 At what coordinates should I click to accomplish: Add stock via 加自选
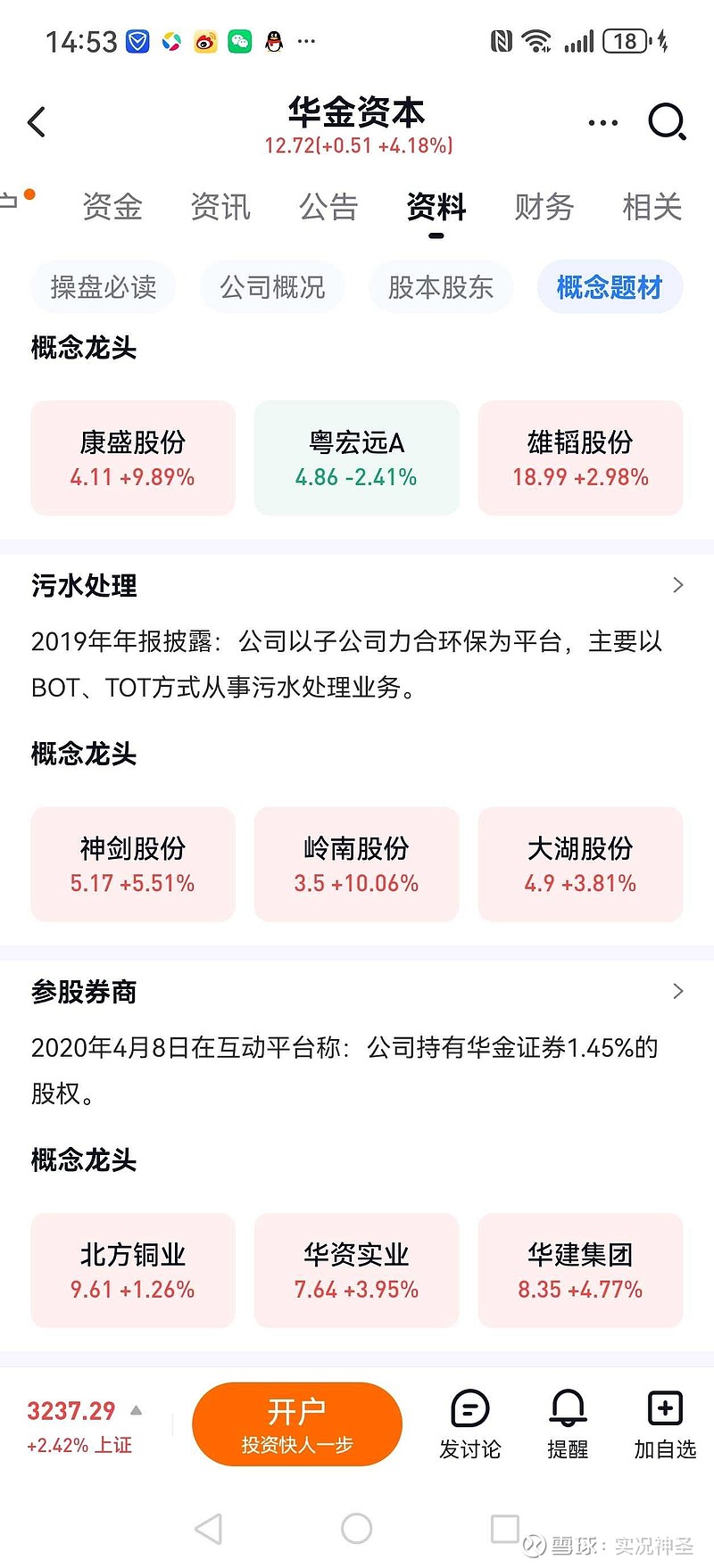(x=665, y=1425)
